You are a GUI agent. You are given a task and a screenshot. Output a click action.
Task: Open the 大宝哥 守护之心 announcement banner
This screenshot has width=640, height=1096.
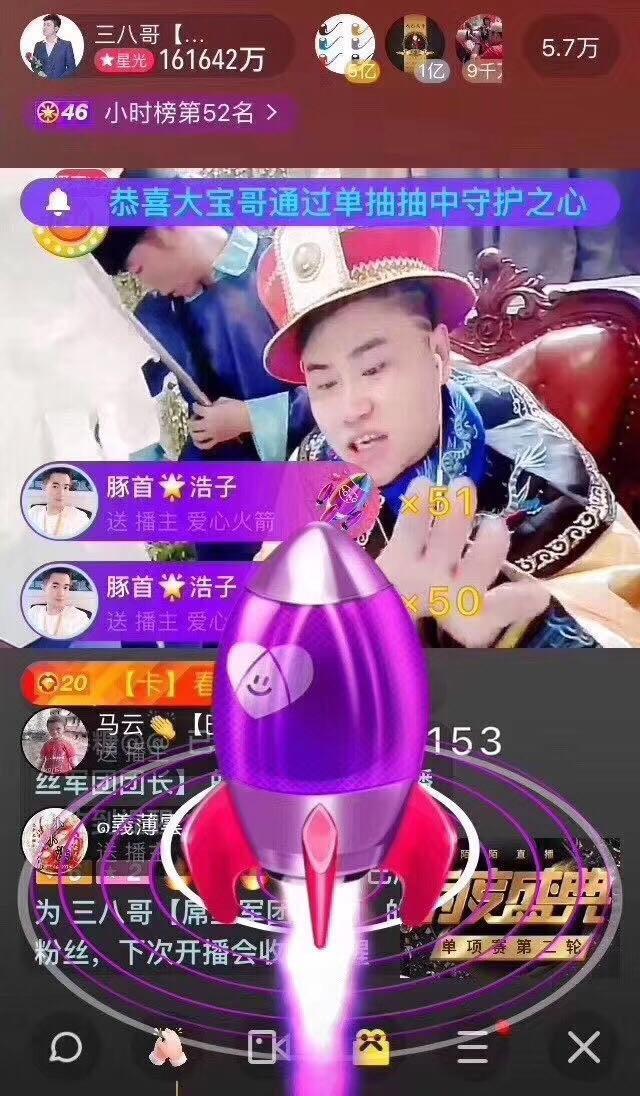[x=318, y=204]
